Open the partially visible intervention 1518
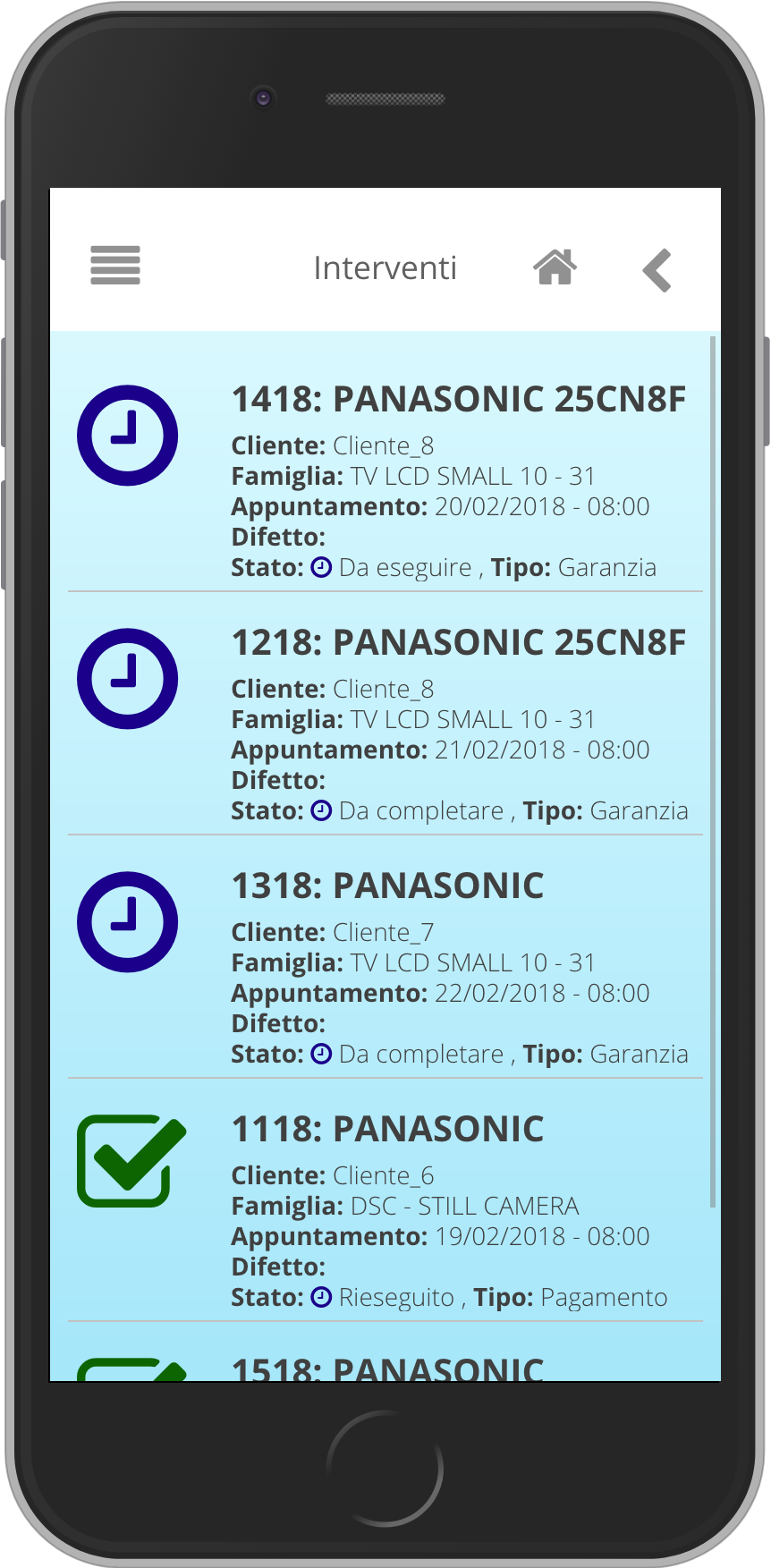This screenshot has height=1568, width=771. point(387,1367)
